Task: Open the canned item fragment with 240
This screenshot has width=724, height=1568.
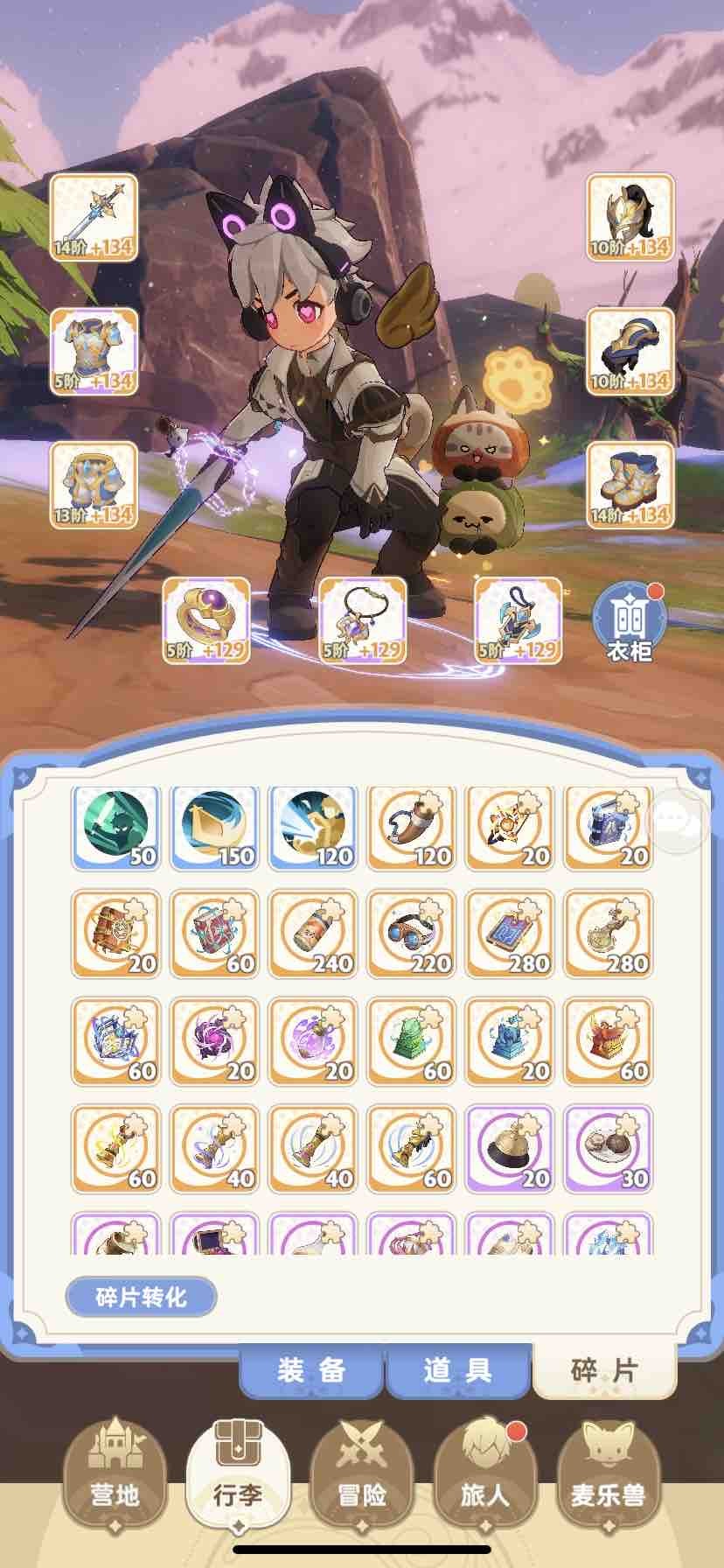Action: click(x=312, y=934)
